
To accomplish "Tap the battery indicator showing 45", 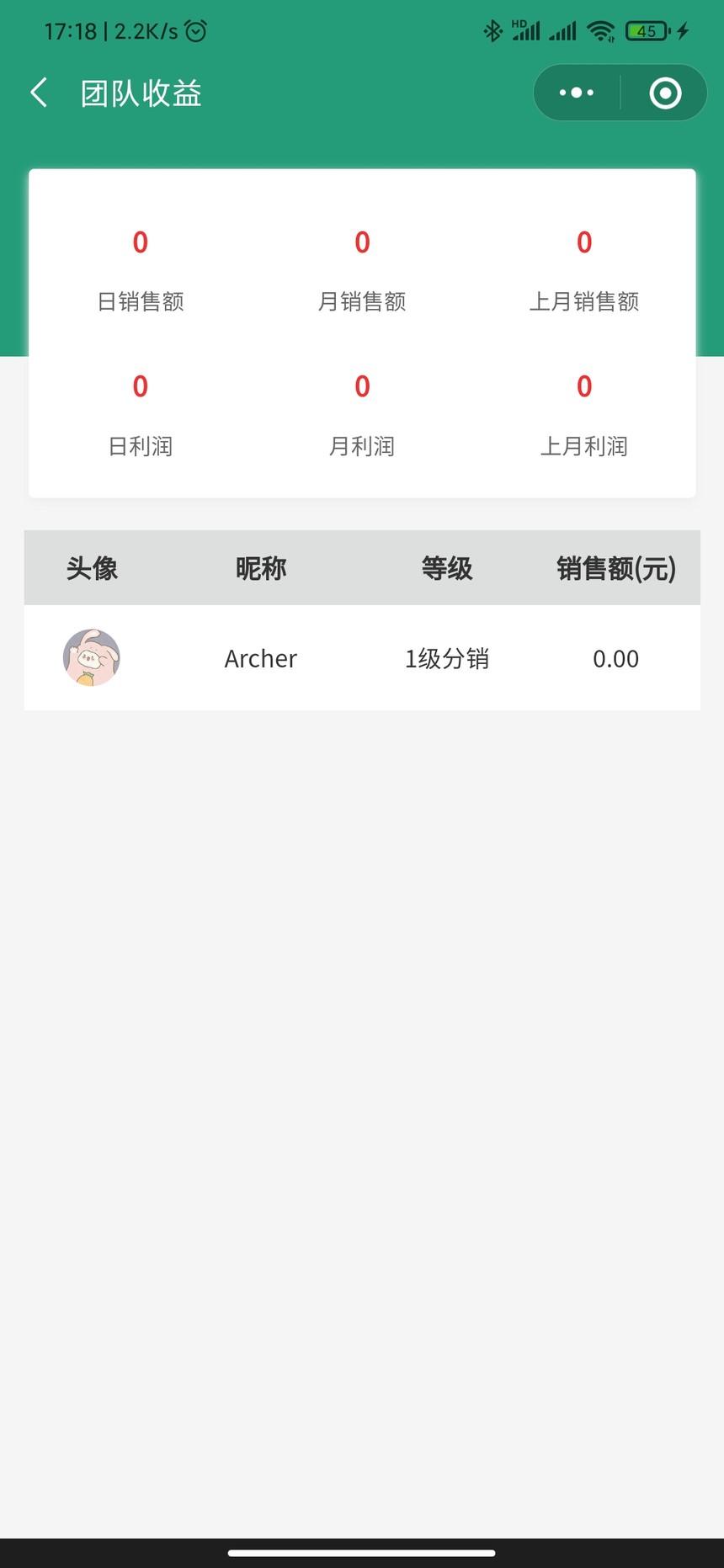I will tap(647, 30).
